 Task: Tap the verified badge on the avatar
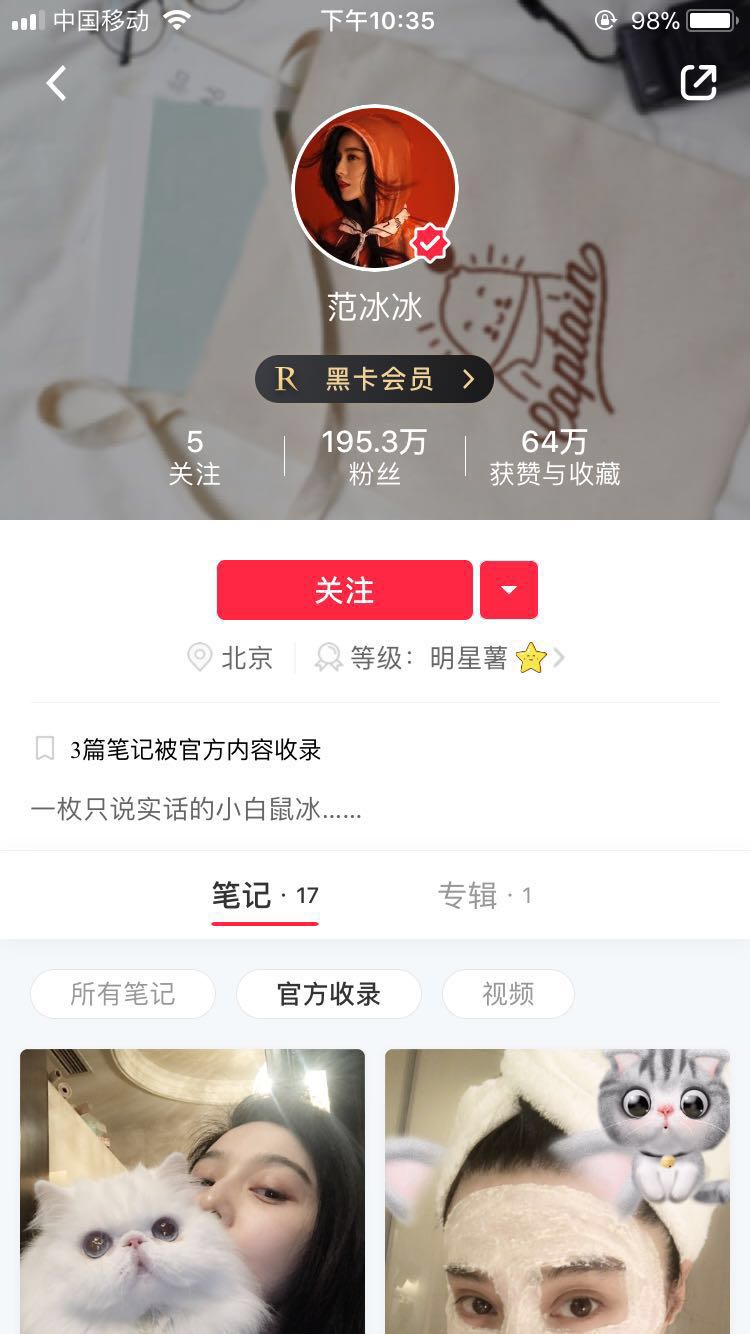(x=429, y=242)
